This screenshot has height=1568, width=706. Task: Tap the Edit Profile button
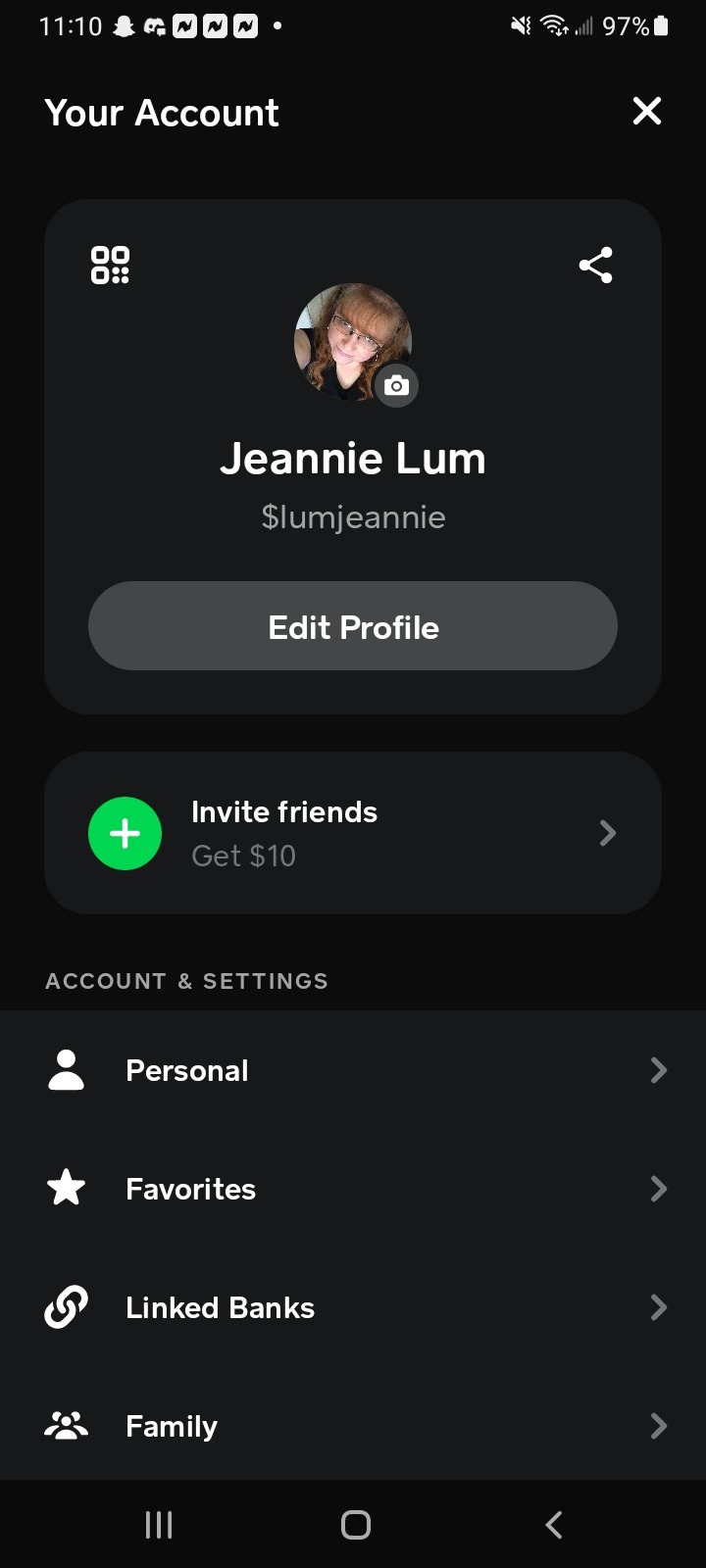pos(353,626)
